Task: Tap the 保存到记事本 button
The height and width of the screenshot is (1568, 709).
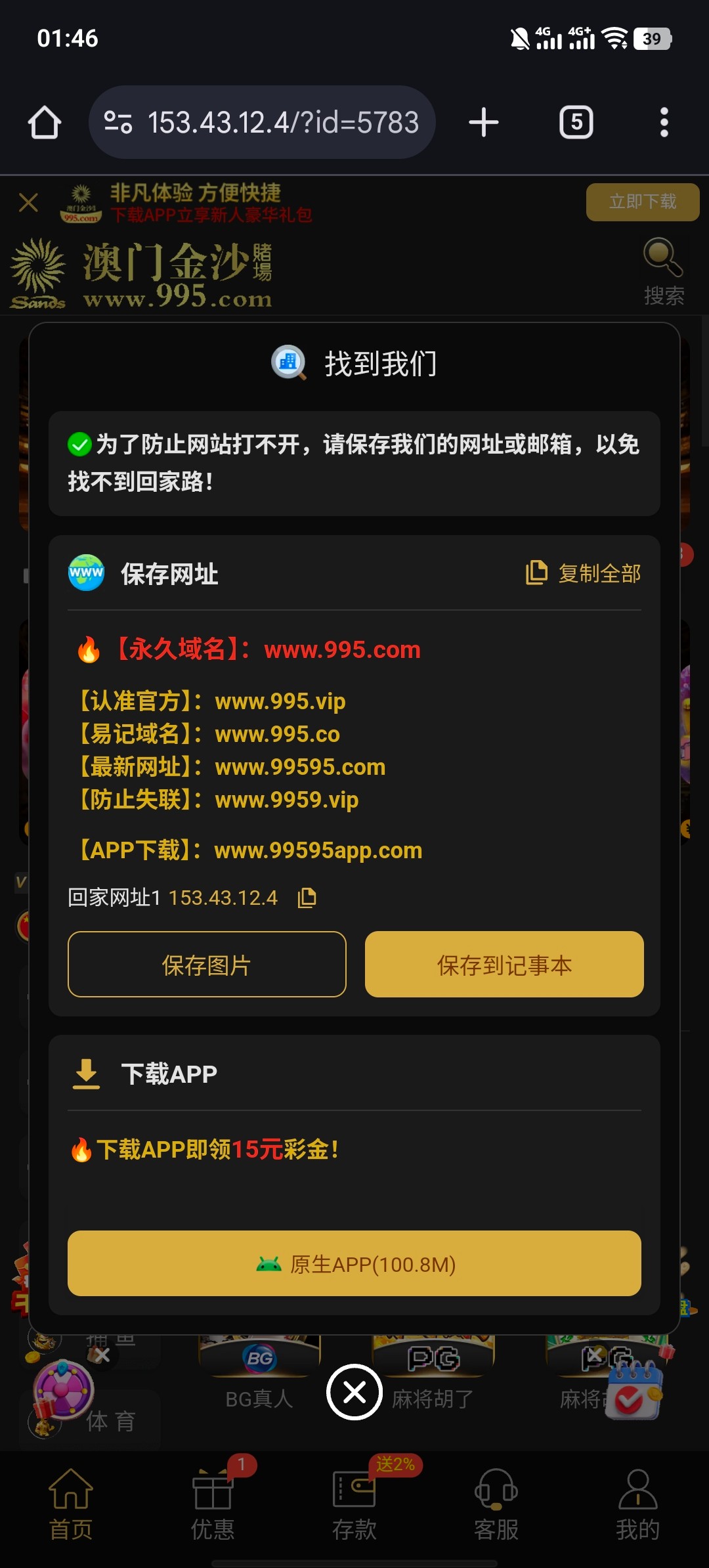Action: pos(504,965)
